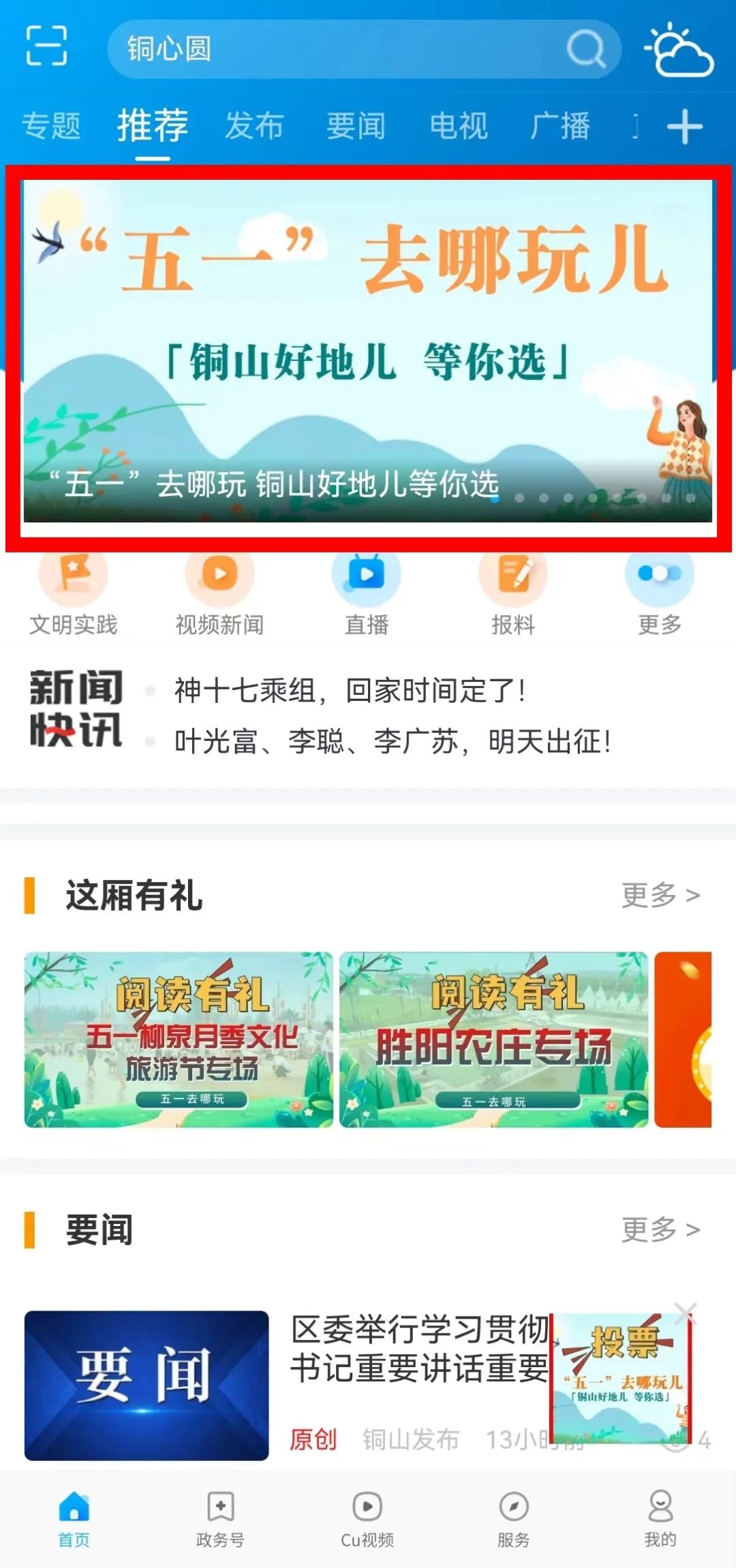This screenshot has height=1568, width=736.
Task: Read the 神十七乘组 news flash
Action: click(350, 691)
